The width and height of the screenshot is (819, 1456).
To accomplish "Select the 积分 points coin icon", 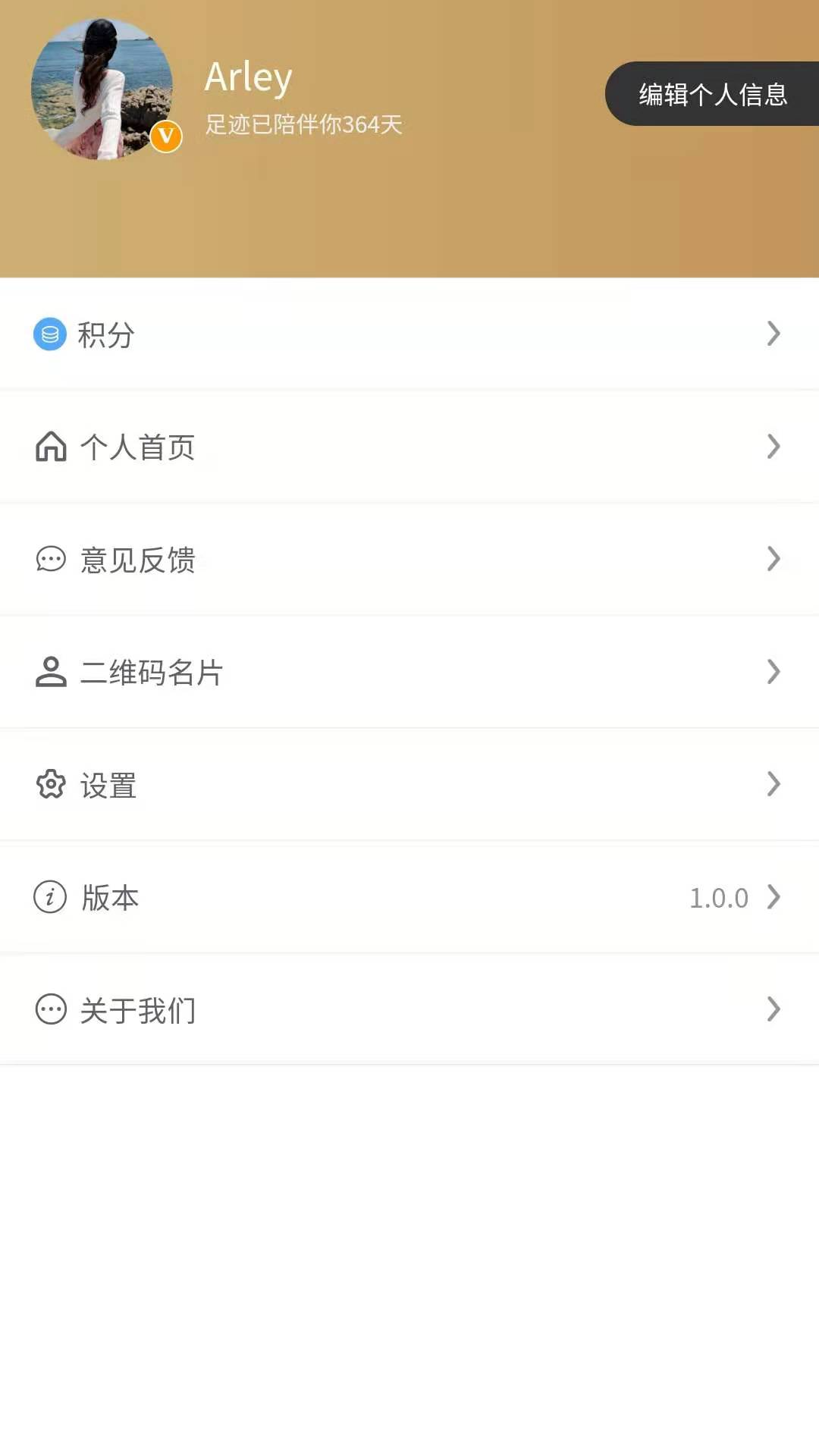I will pyautogui.click(x=49, y=334).
